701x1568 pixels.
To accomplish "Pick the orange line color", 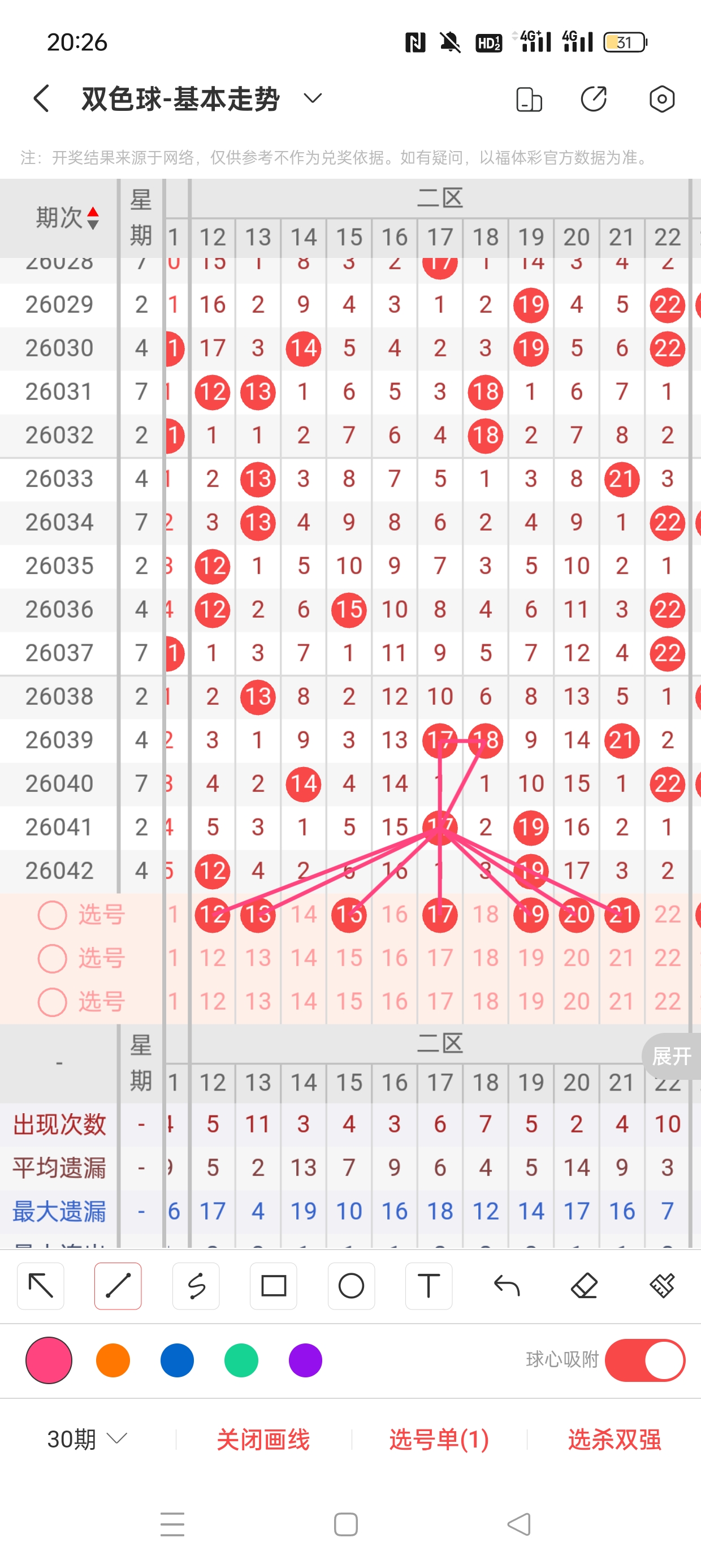I will [113, 1360].
